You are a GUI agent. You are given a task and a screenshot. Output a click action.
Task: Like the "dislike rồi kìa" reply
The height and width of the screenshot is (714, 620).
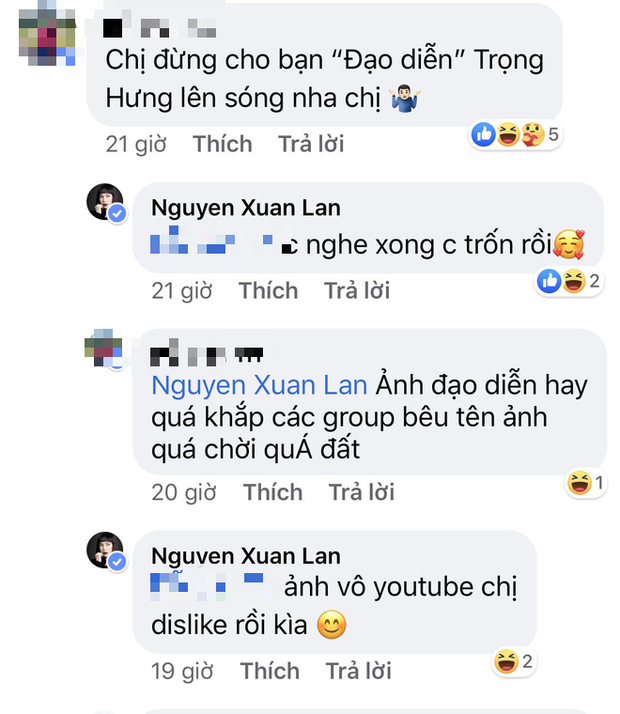[269, 670]
